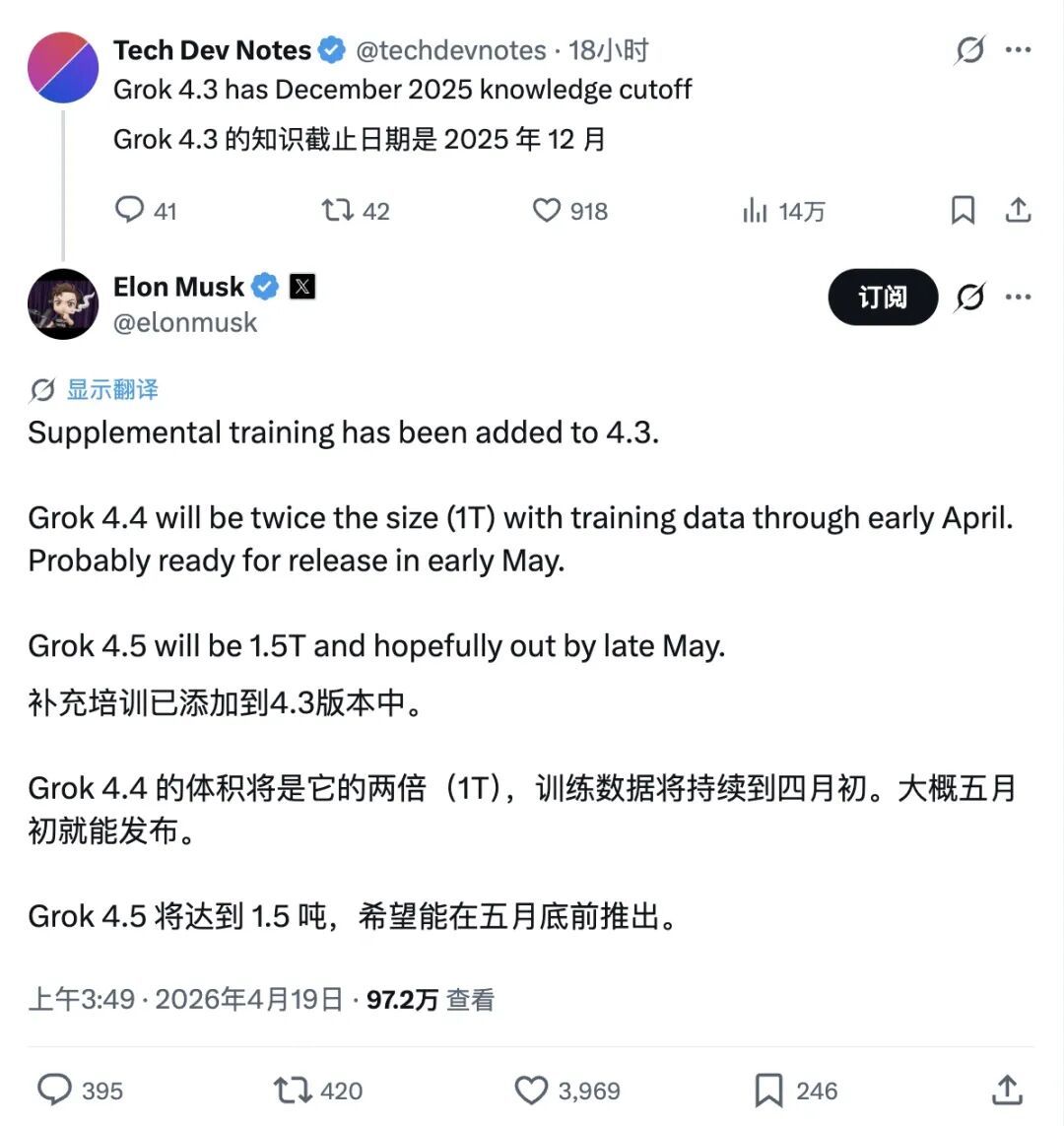This screenshot has width=1064, height=1126.
Task: Bookmark Elon Musk's post
Action: click(x=768, y=1090)
